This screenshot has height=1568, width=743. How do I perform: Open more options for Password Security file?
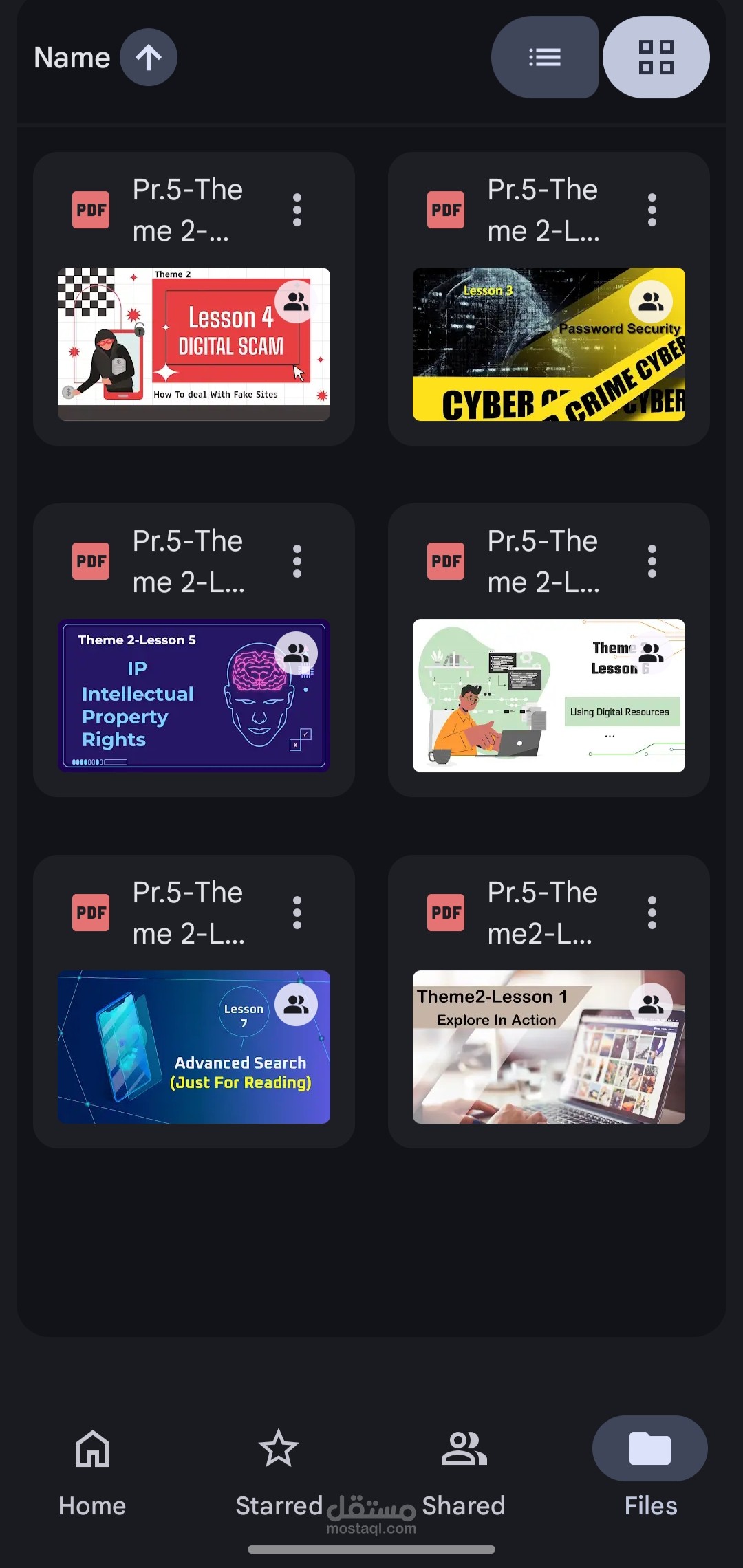[652, 210]
